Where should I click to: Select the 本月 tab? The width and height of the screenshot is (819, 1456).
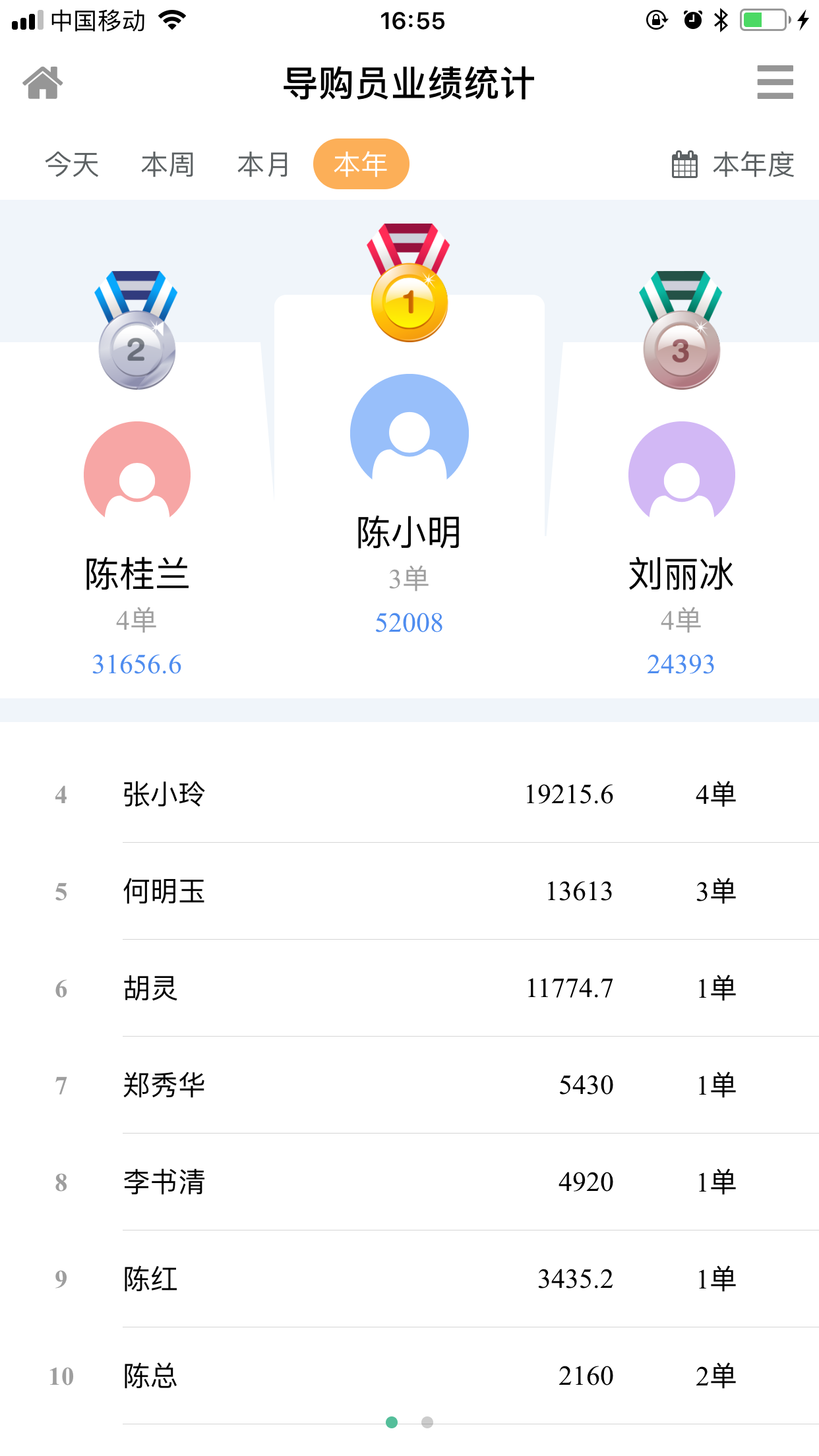(264, 164)
